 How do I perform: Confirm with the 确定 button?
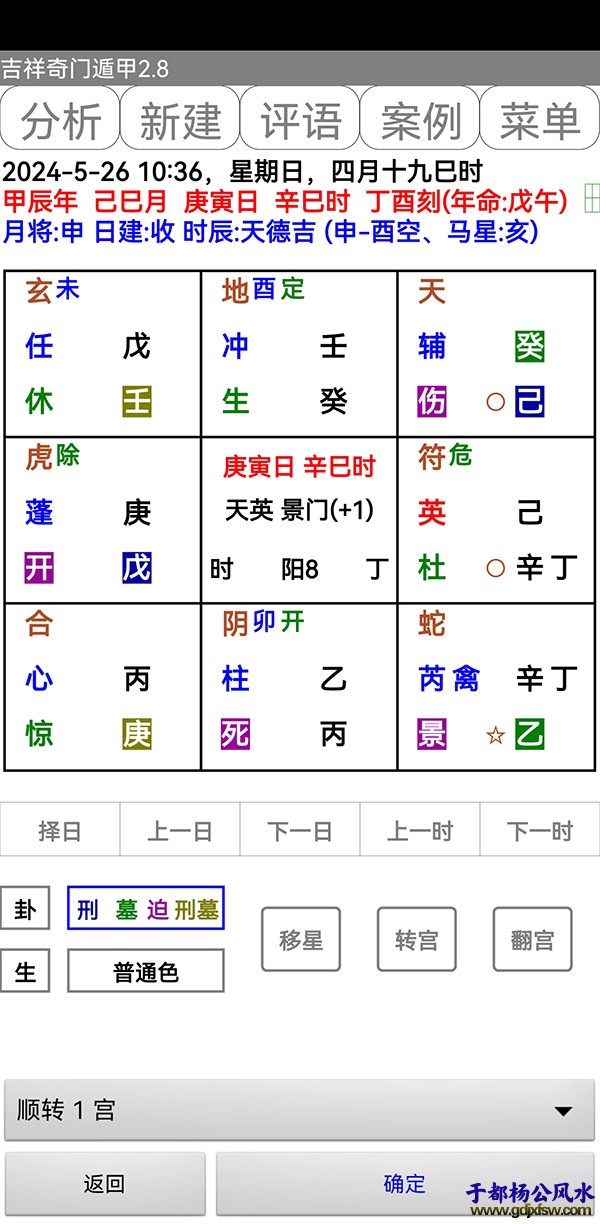point(405,1184)
